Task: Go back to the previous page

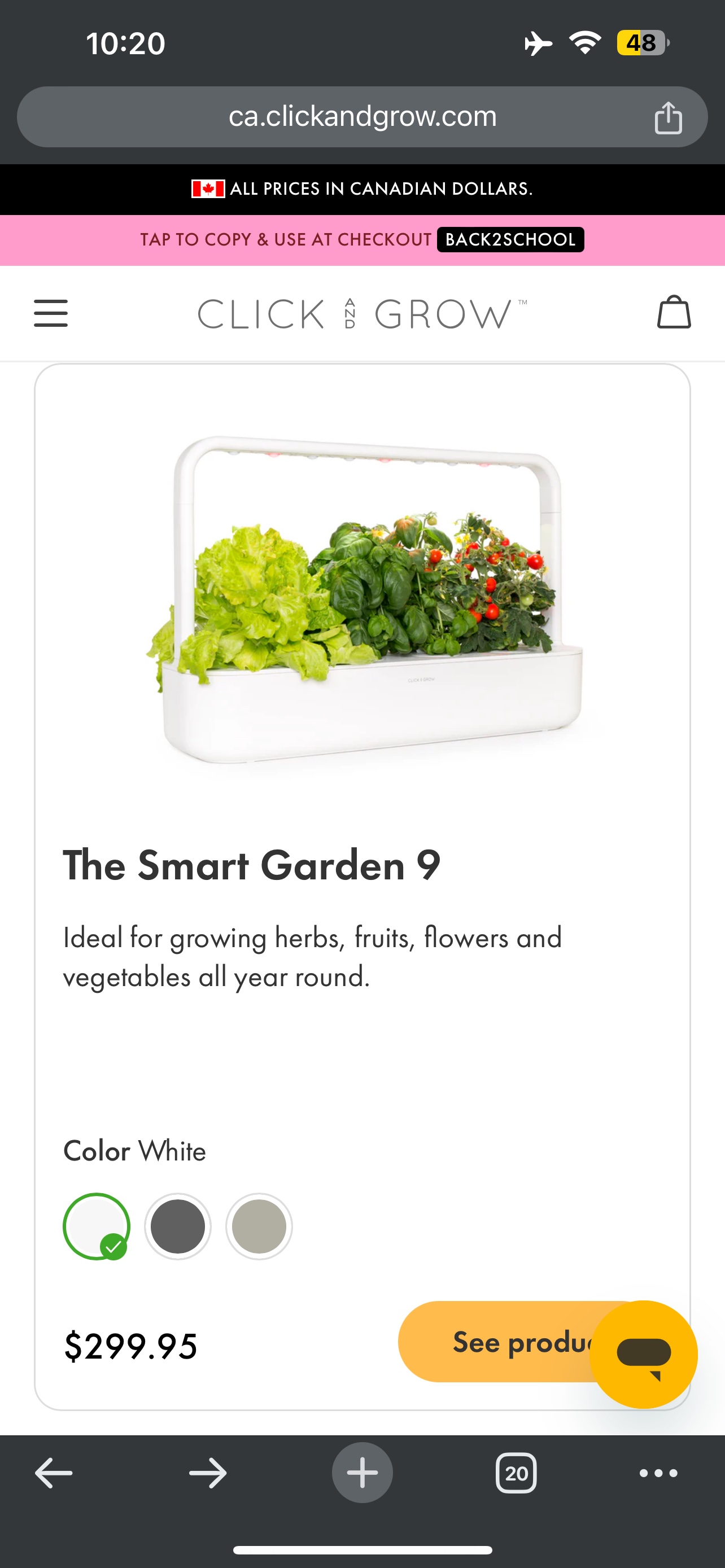Action: [54, 1473]
